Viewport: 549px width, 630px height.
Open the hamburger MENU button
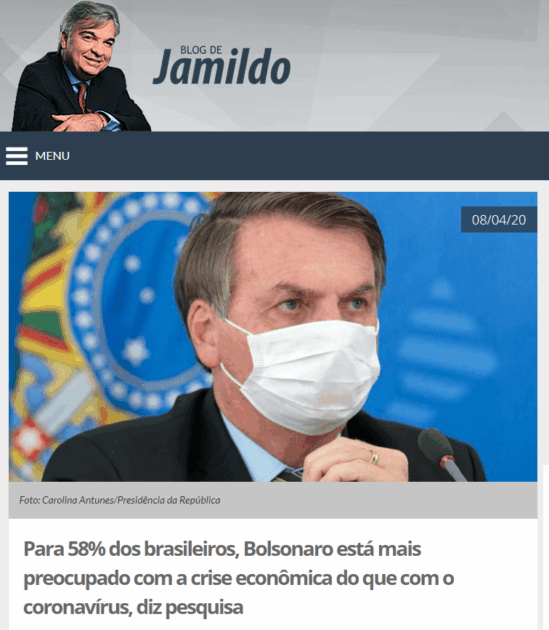[37, 156]
